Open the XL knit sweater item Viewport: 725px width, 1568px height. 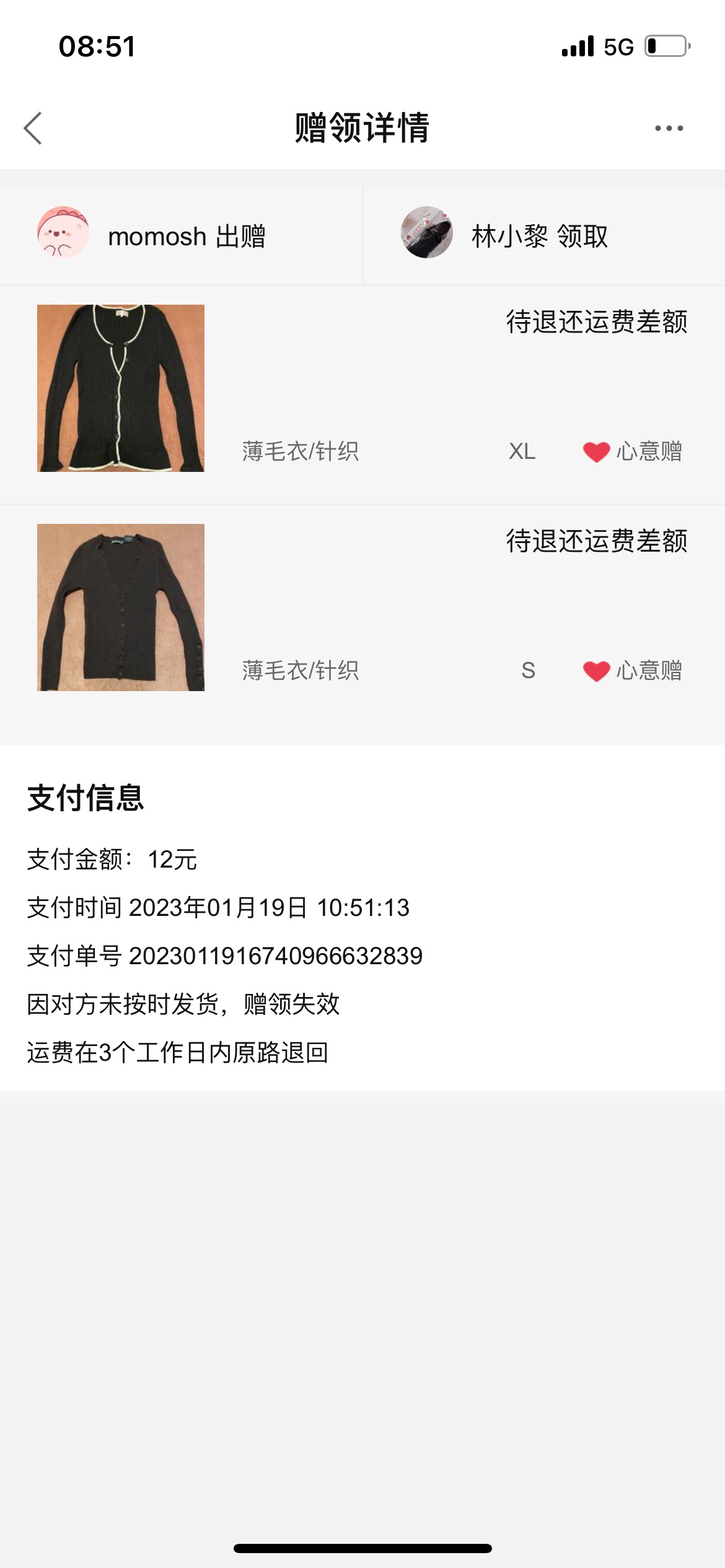coord(362,395)
